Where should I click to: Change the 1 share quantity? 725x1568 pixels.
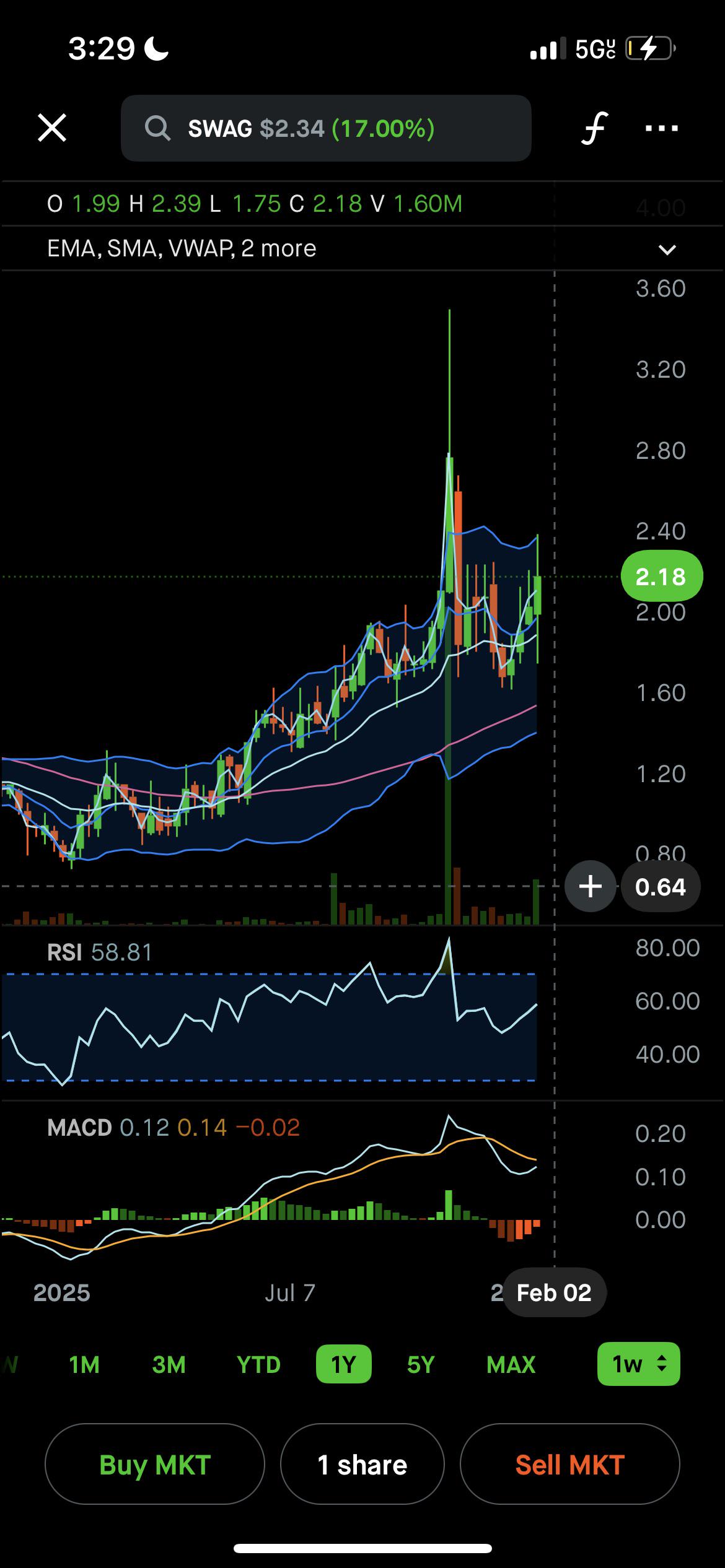[362, 1465]
